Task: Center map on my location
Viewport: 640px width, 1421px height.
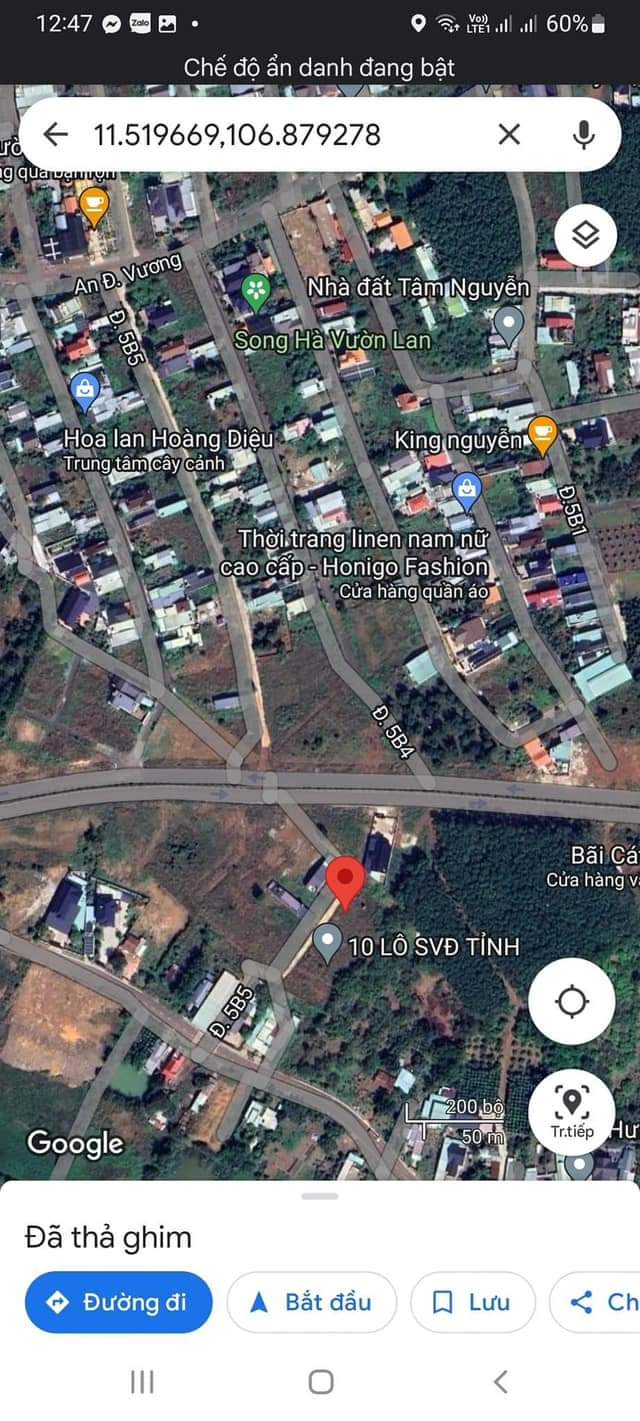Action: [x=572, y=1001]
